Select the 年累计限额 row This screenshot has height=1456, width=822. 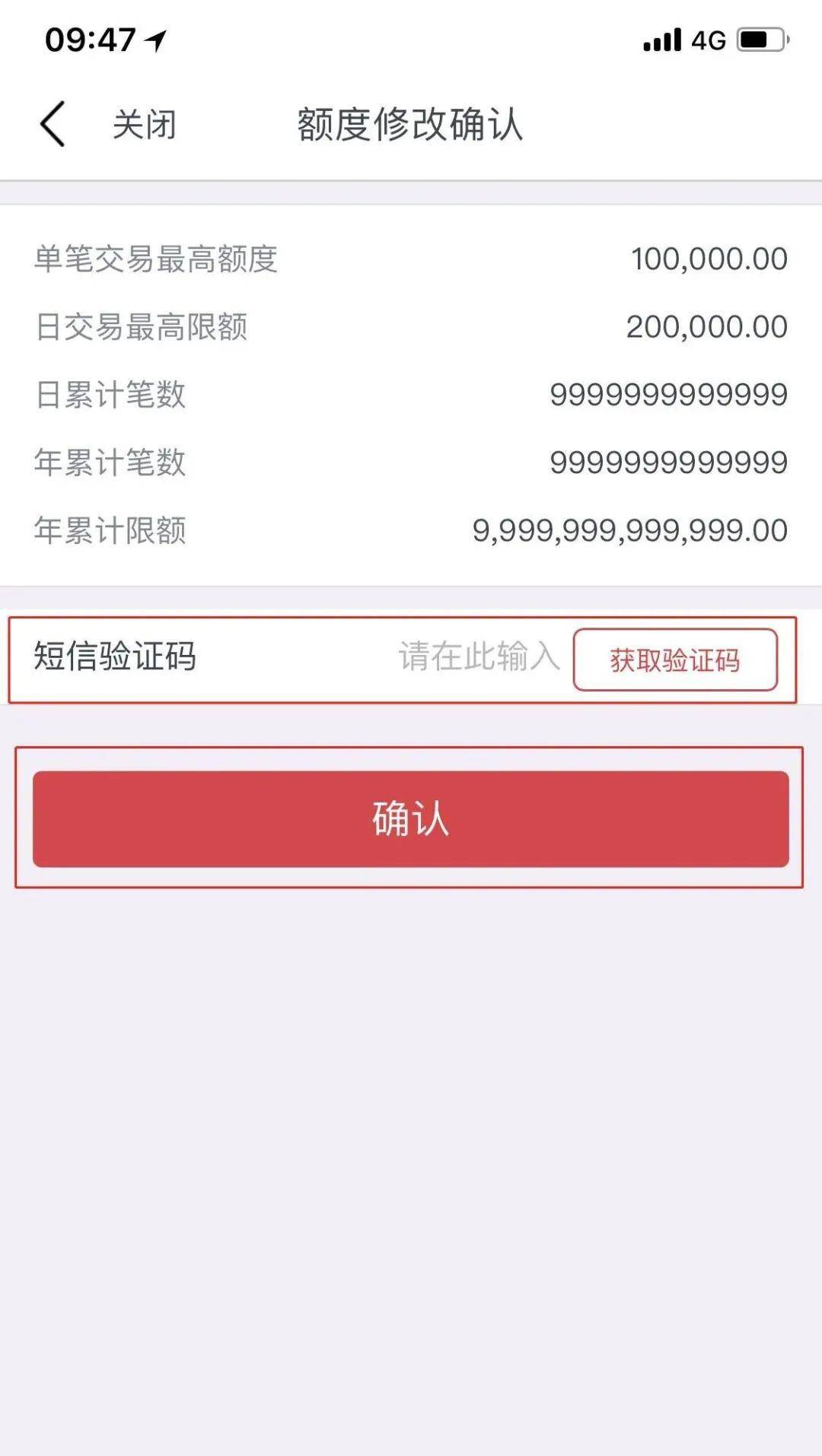pyautogui.click(x=411, y=529)
